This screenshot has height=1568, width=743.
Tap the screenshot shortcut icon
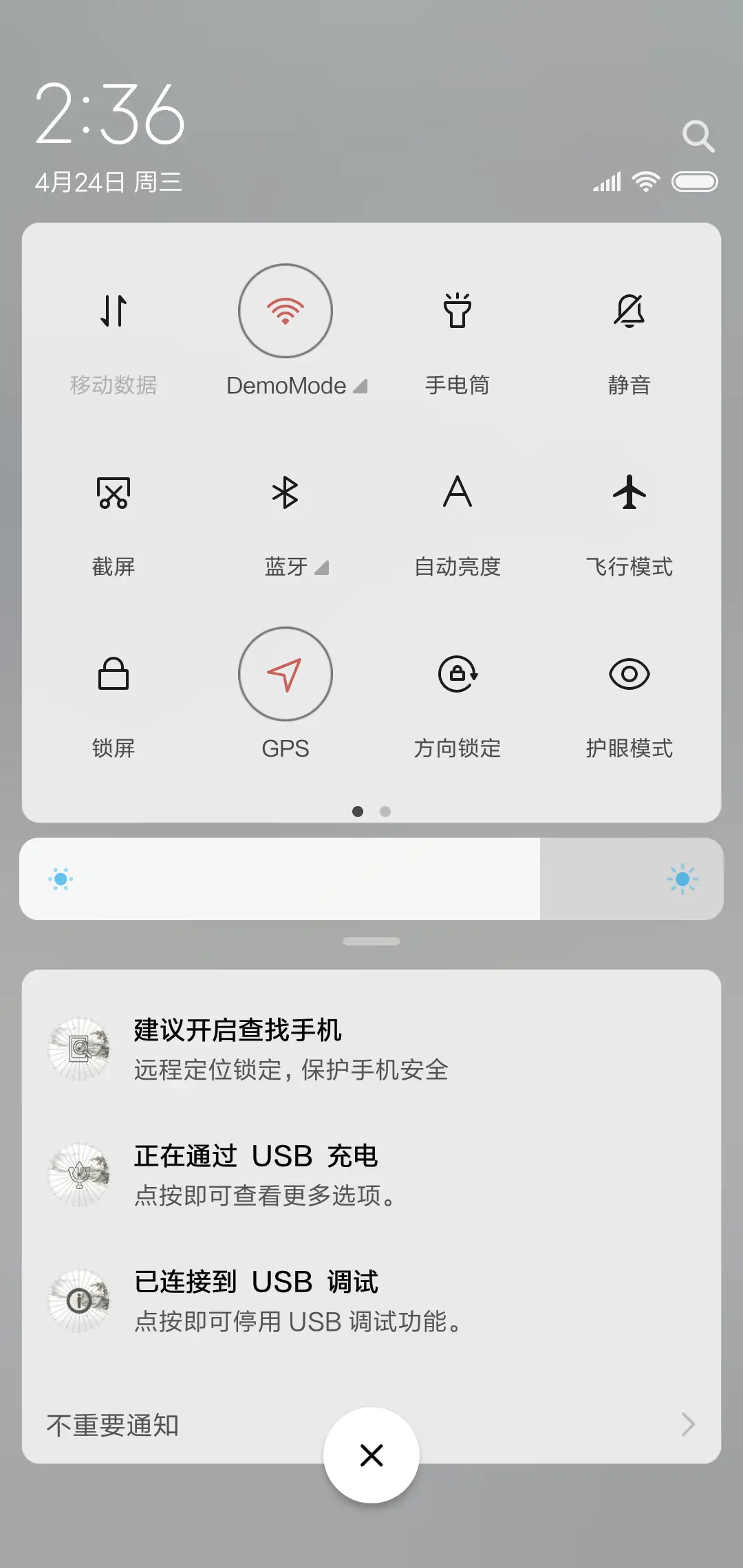[x=114, y=492]
